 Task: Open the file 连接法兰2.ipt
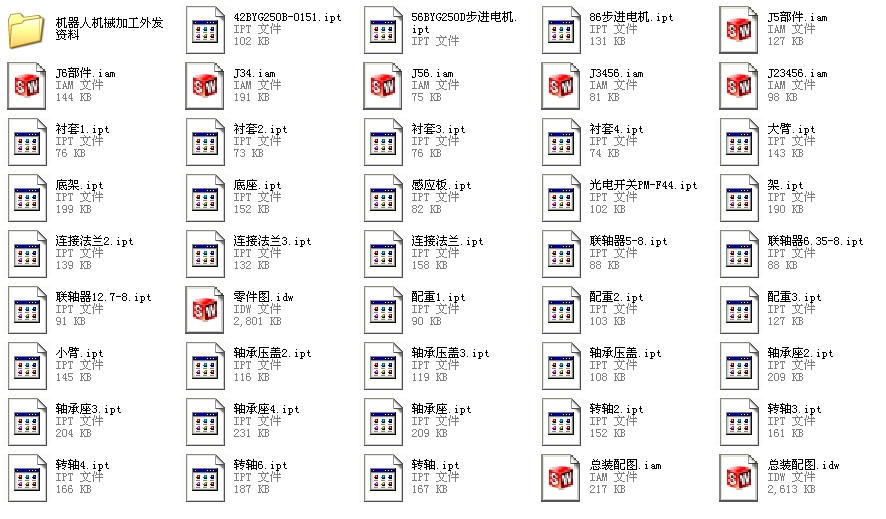point(24,254)
